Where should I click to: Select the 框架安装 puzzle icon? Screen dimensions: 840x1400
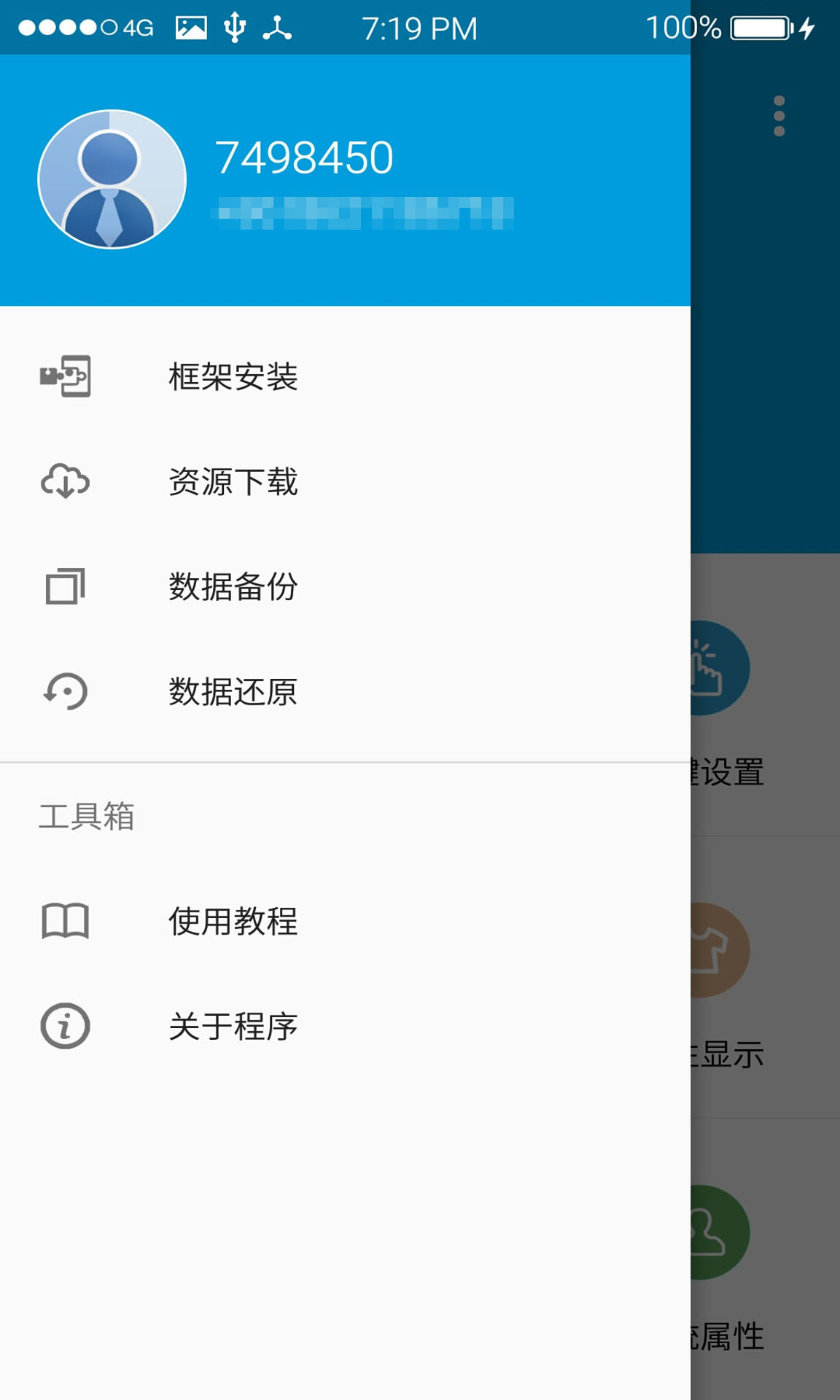click(64, 377)
